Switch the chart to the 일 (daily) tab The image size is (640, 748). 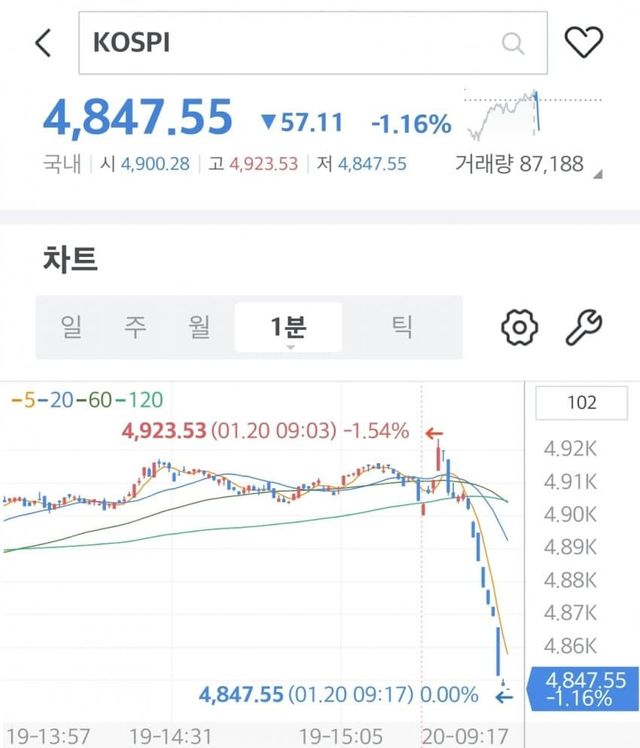70,327
